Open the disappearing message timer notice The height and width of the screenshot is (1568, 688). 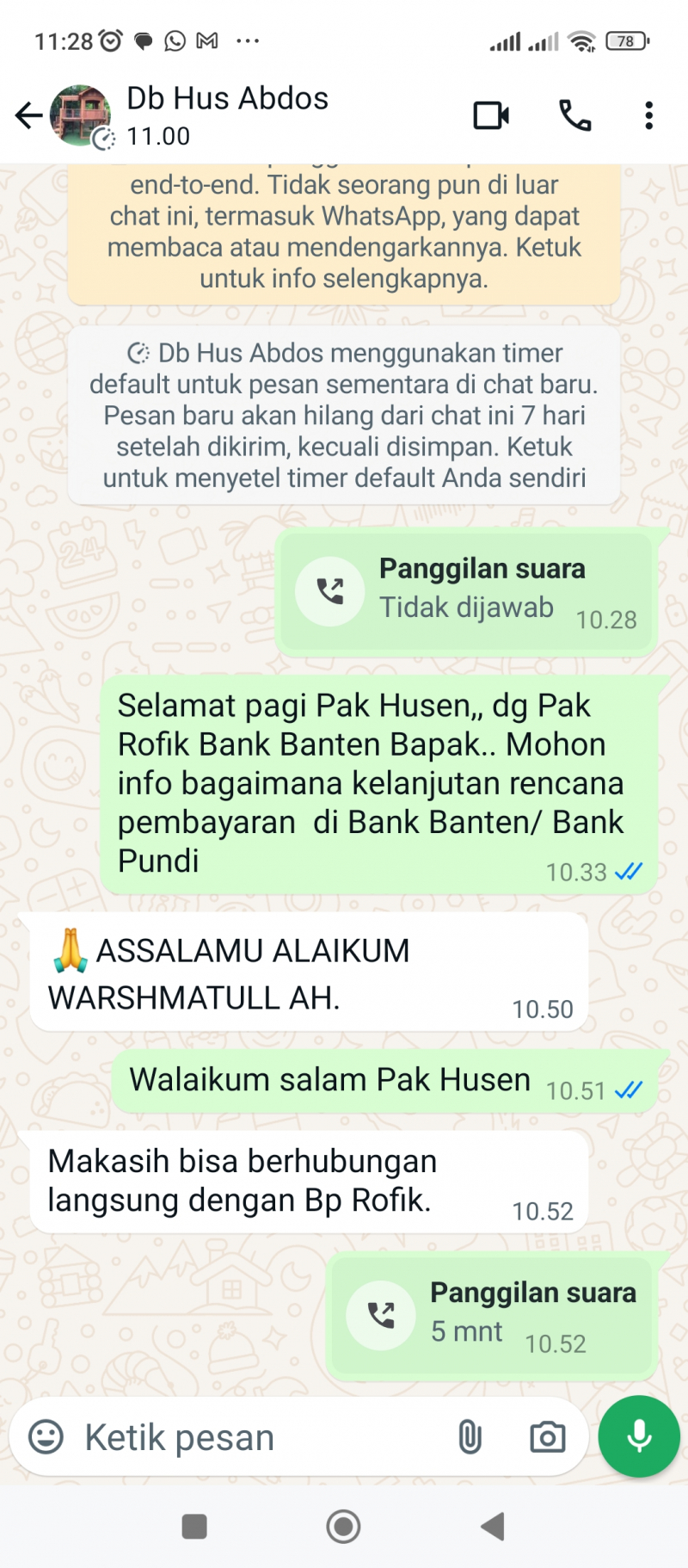tap(344, 415)
